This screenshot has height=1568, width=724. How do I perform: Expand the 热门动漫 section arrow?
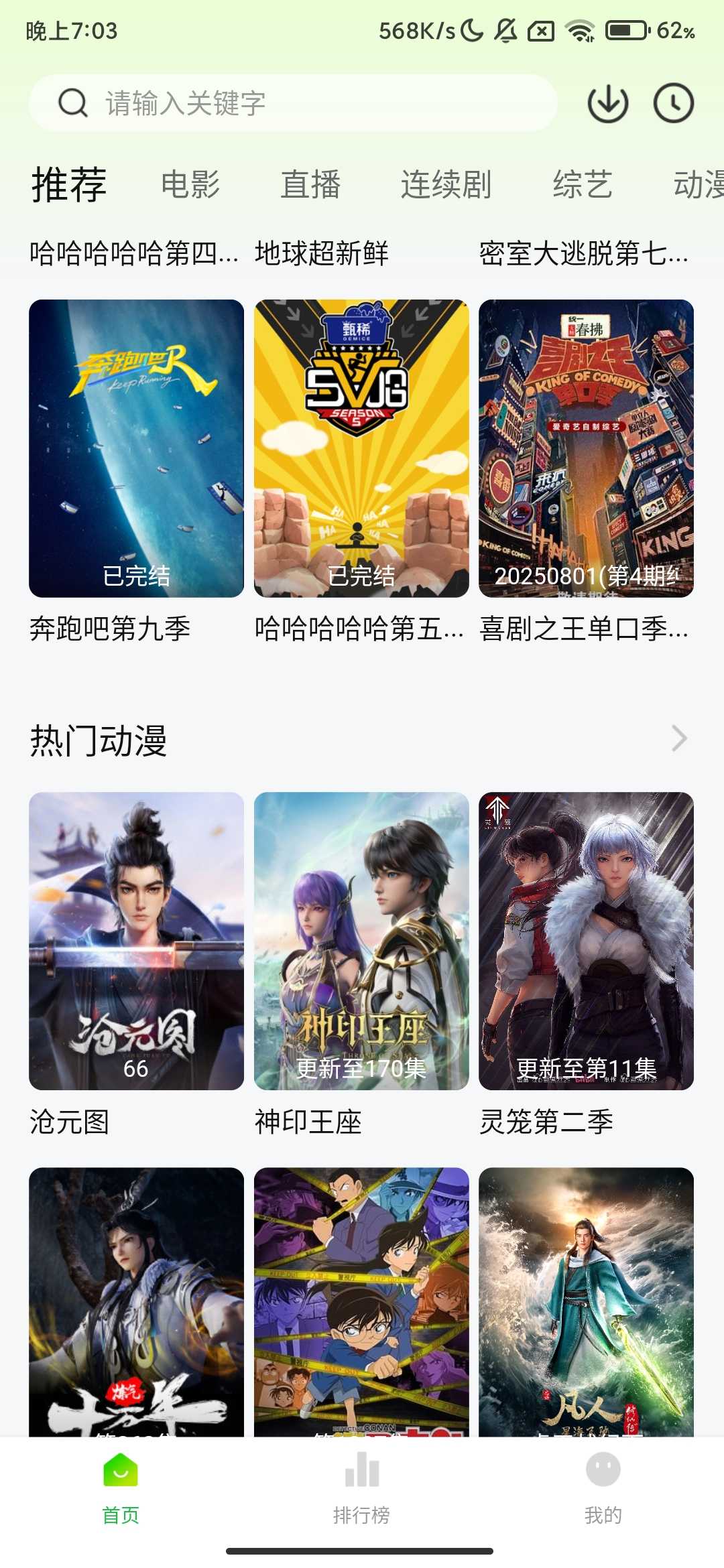click(x=679, y=739)
